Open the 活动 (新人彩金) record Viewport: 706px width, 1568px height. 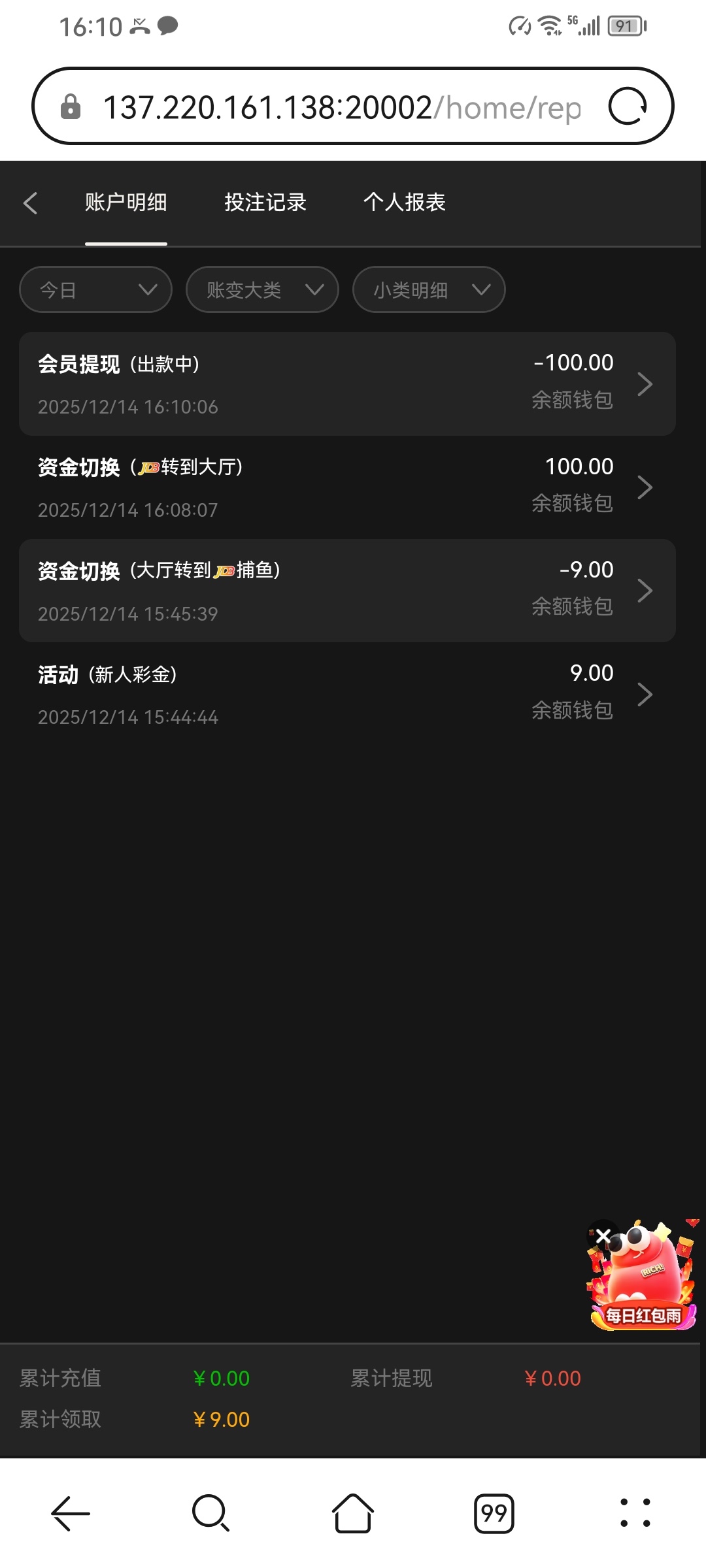(347, 694)
